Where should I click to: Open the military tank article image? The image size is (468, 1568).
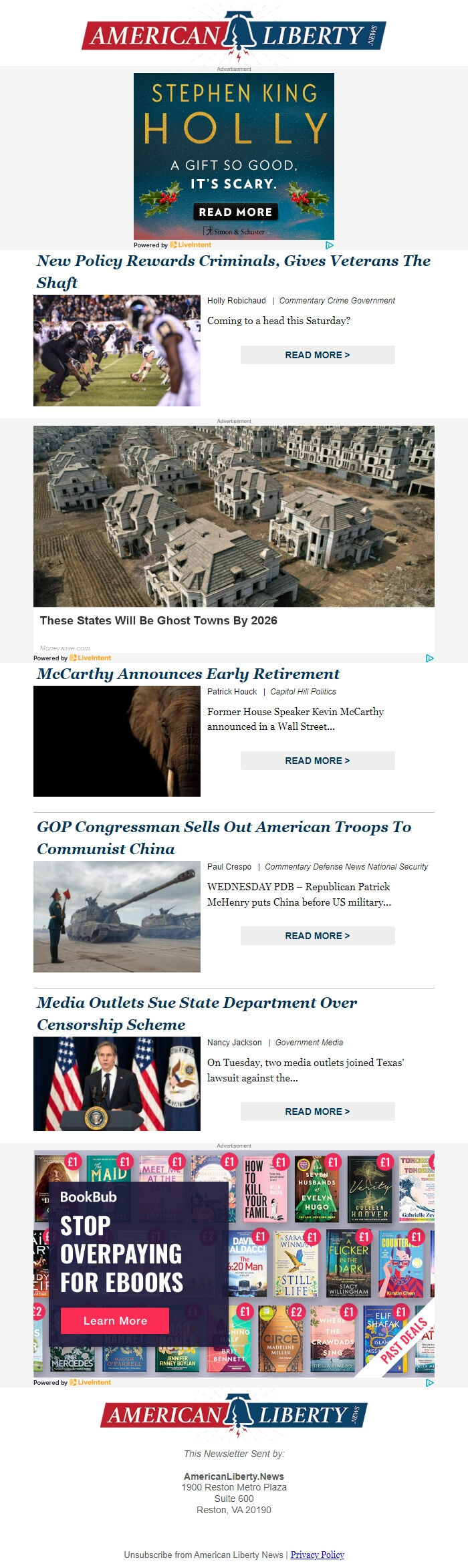point(117,916)
